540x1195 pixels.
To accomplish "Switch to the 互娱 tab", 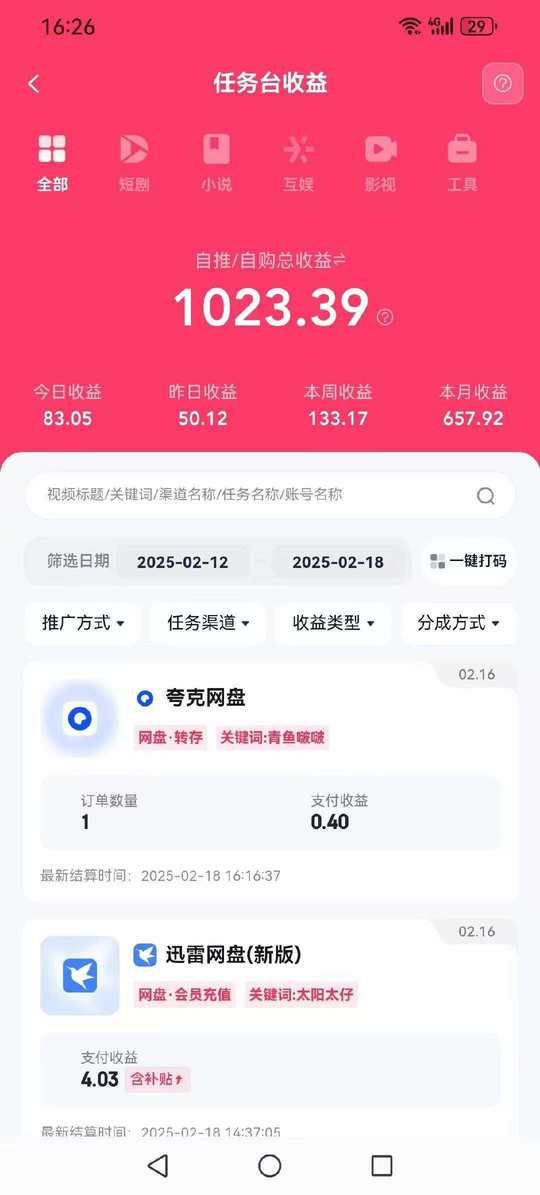I will pos(299,163).
